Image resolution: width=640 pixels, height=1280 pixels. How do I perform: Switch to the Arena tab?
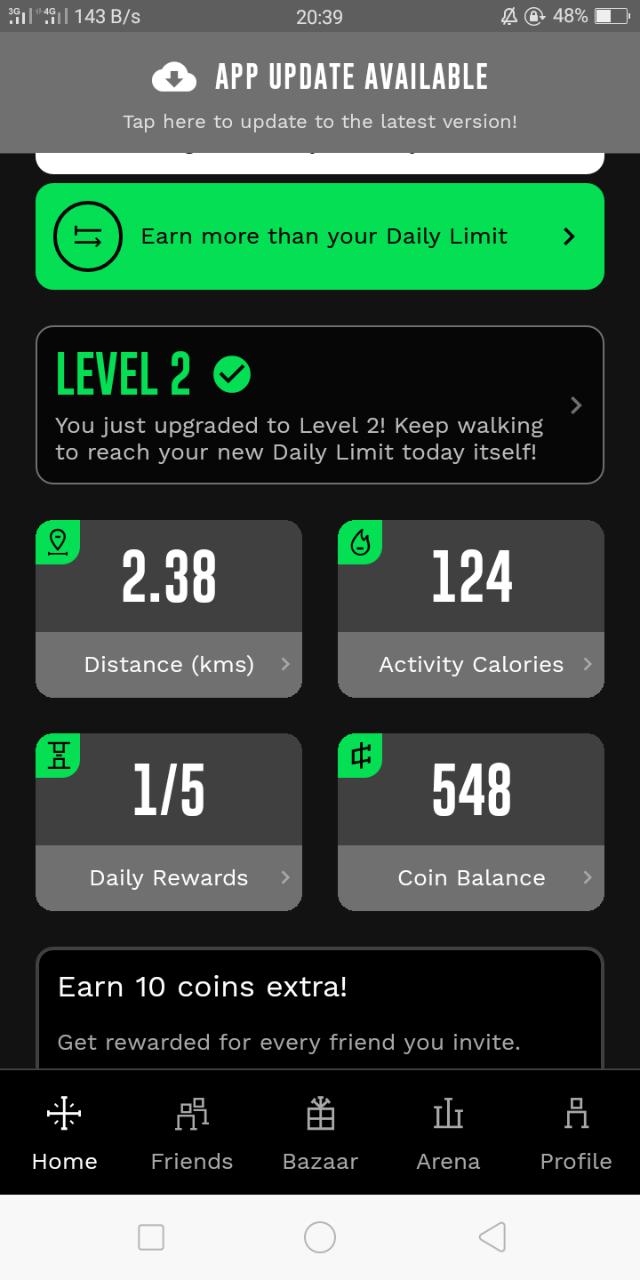tap(448, 1133)
